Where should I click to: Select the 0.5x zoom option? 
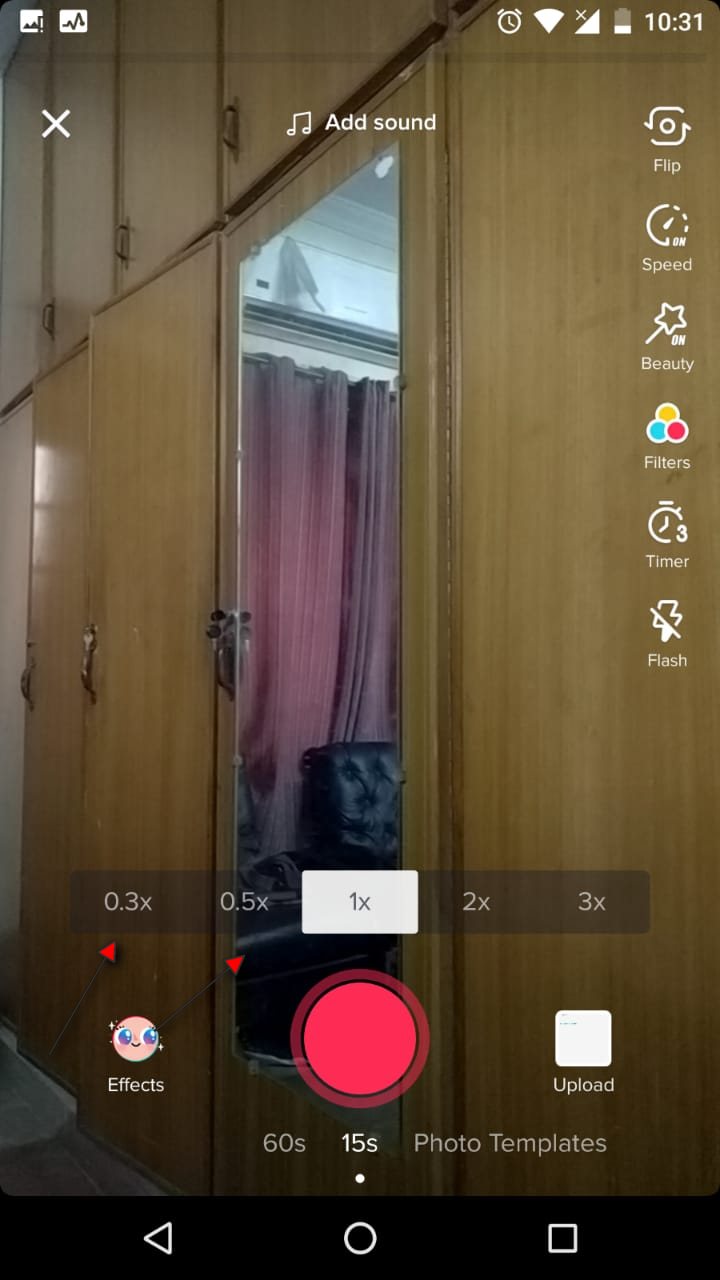click(244, 902)
